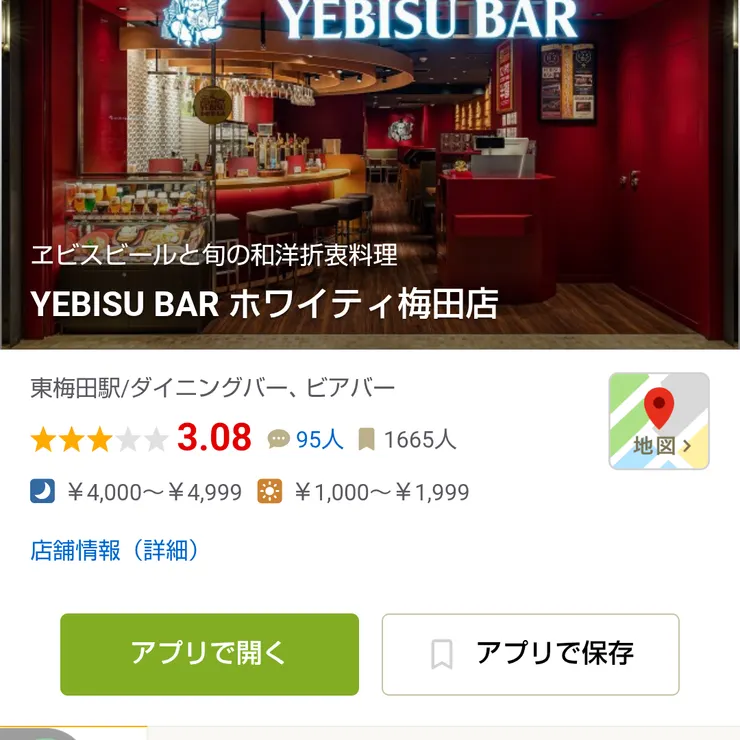View the 95人 reviews count link
740x740 pixels.
click(x=307, y=439)
